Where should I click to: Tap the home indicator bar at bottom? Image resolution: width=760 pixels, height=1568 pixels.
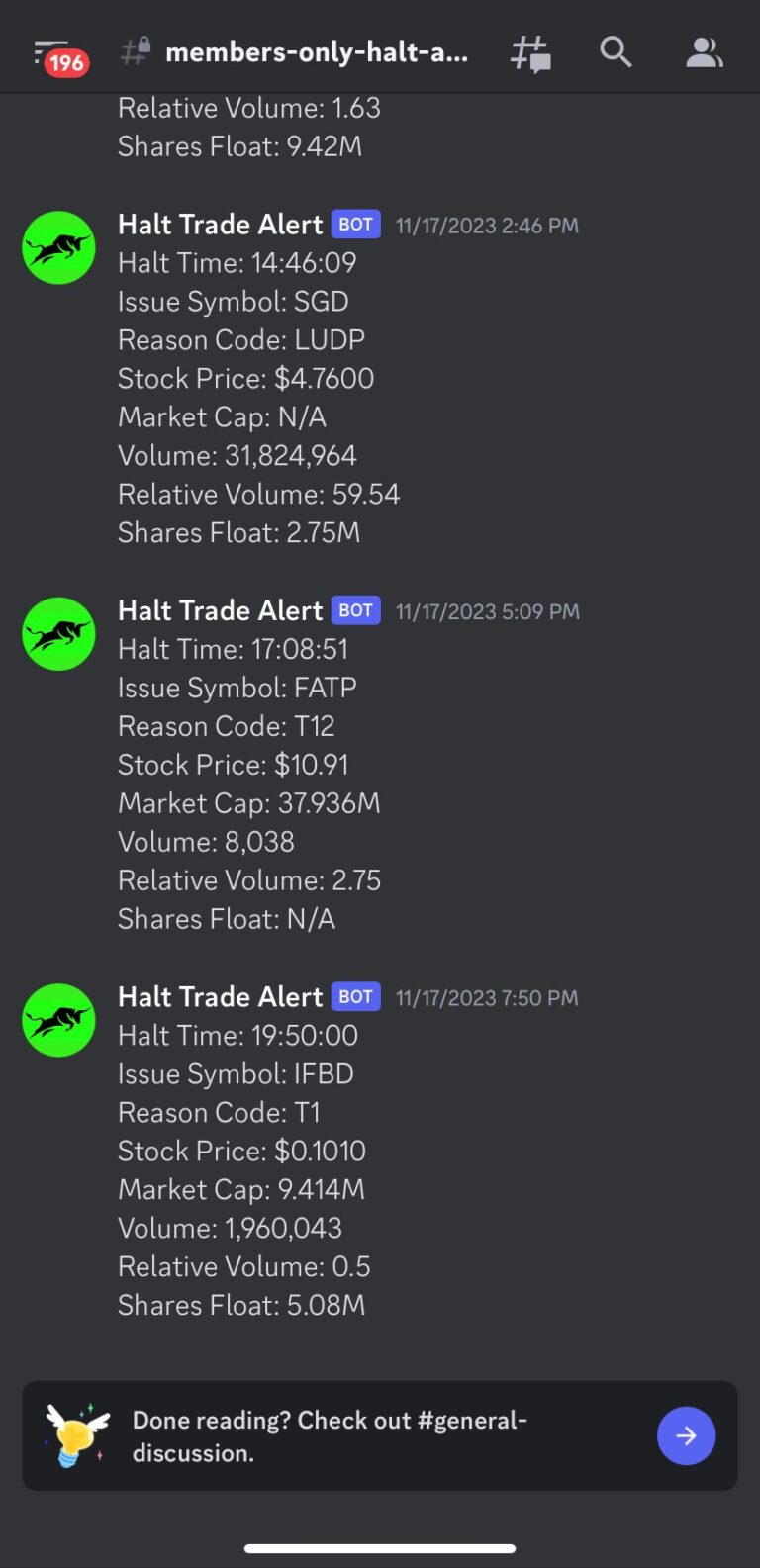tap(380, 1548)
